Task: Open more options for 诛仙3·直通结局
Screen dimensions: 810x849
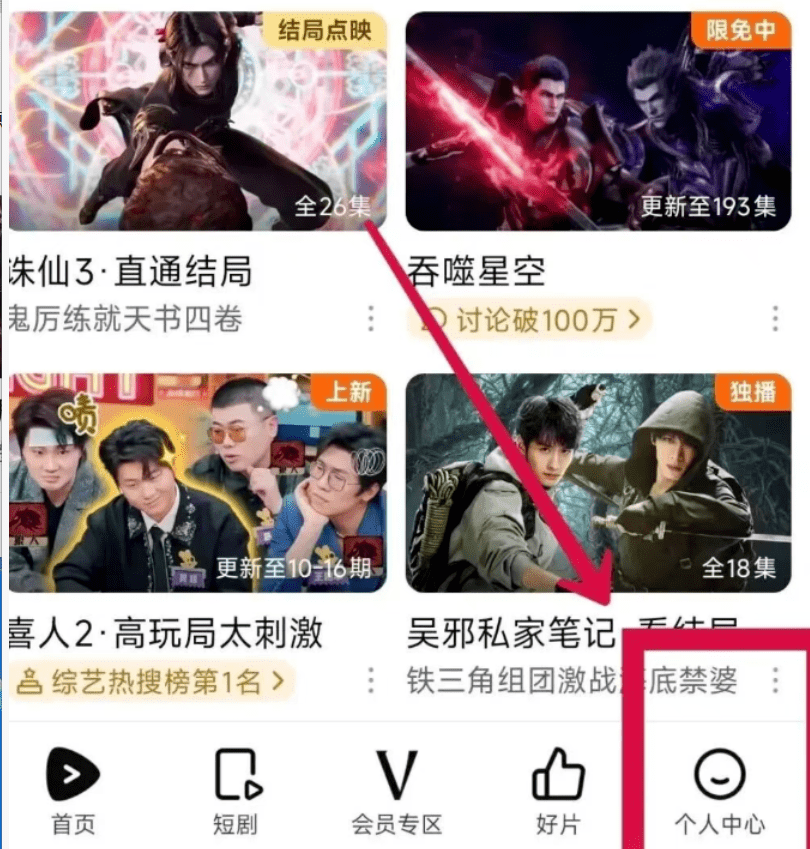Action: click(371, 319)
